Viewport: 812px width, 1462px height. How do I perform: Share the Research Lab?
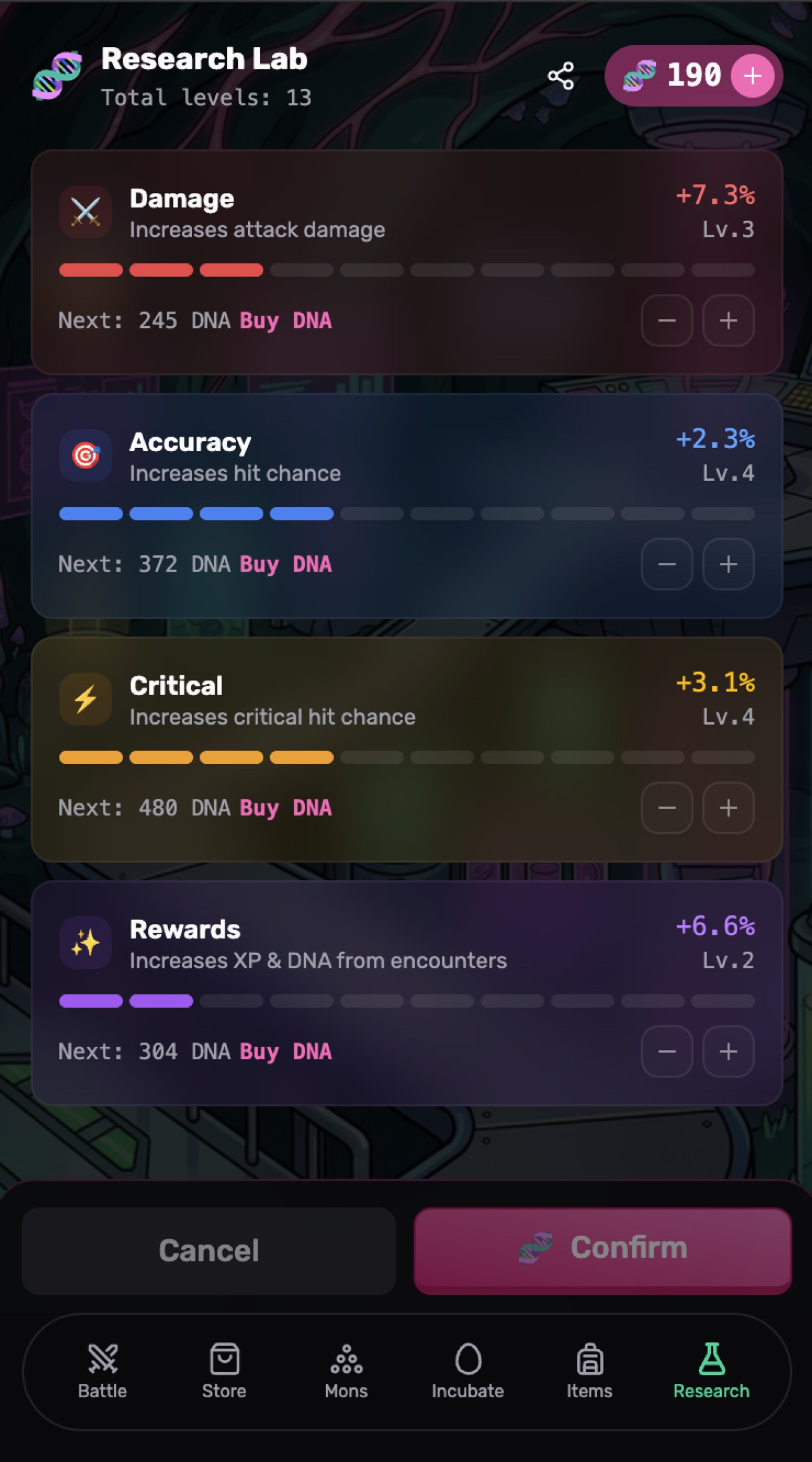pyautogui.click(x=561, y=76)
